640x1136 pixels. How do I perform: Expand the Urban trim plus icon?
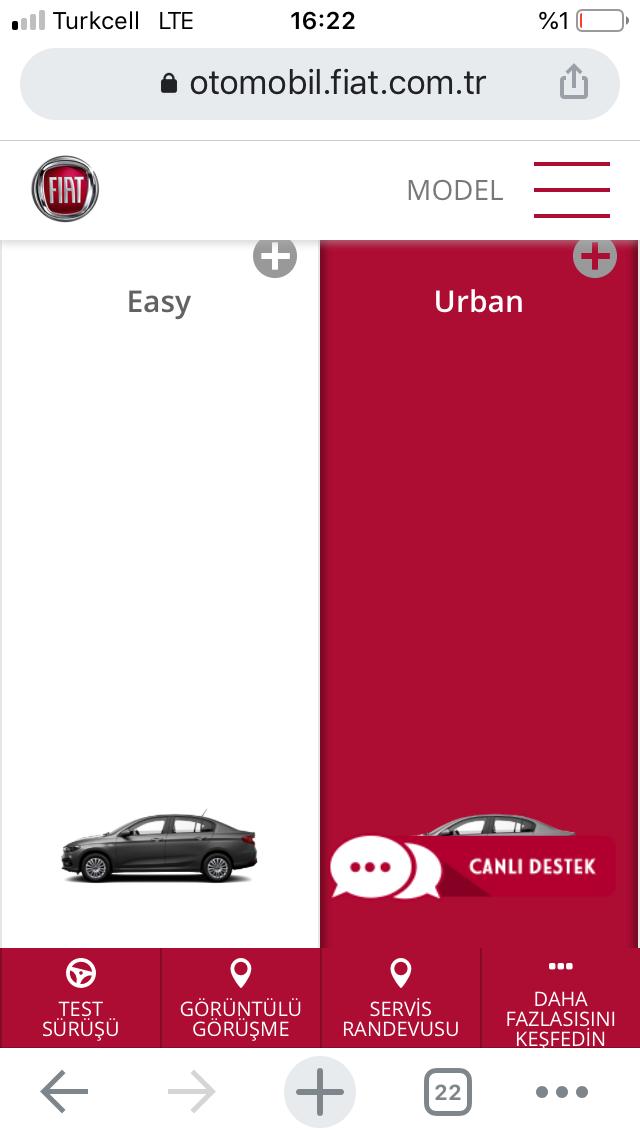(x=594, y=258)
